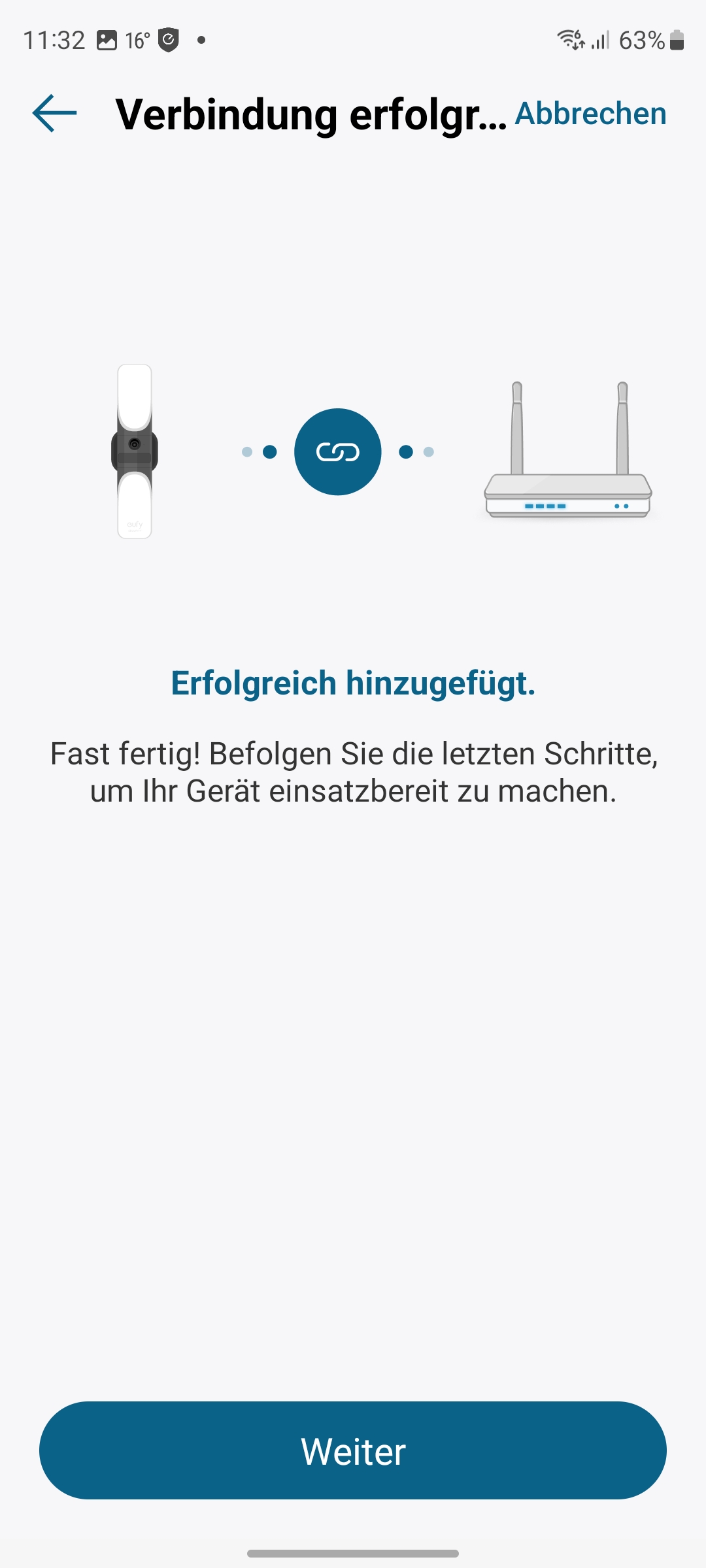The height and width of the screenshot is (1568, 706).
Task: Tap Abbrechen to cancel setup
Action: pos(590,114)
